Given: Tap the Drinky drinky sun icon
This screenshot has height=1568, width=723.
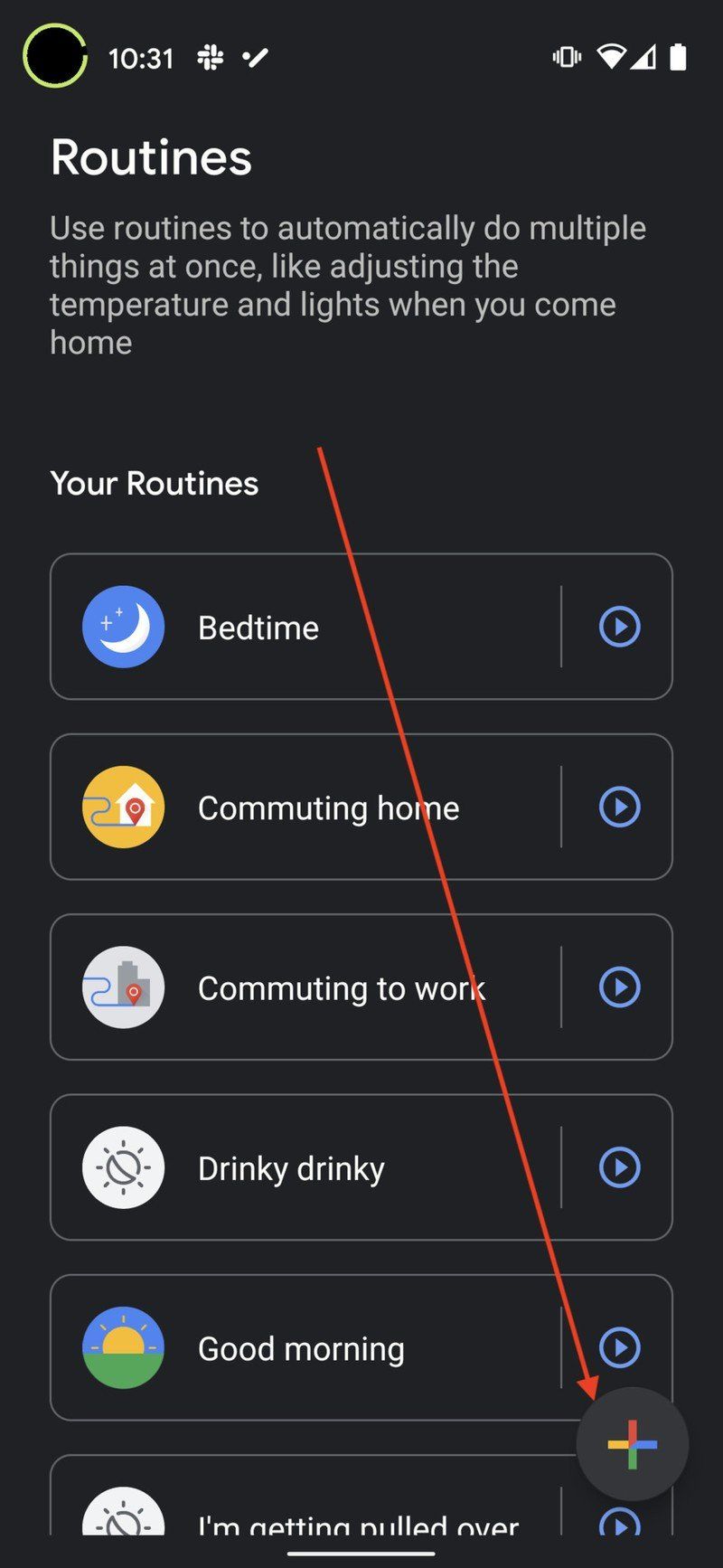Looking at the screenshot, I should tap(124, 1167).
